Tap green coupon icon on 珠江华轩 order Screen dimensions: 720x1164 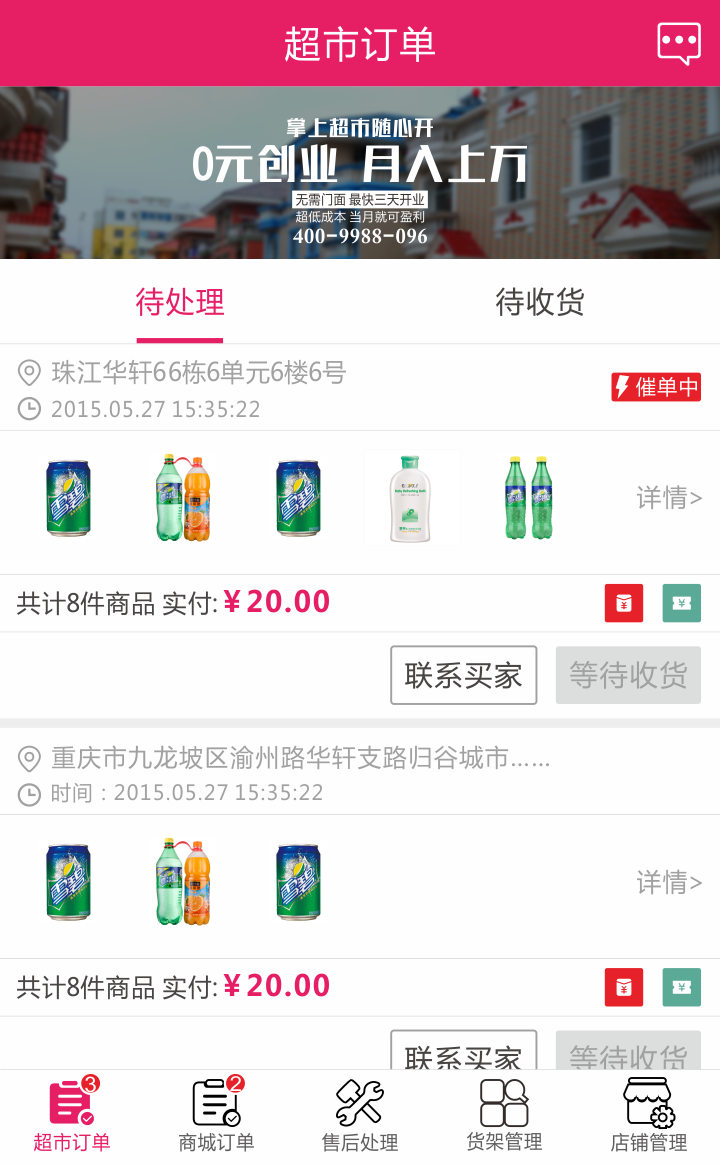click(681, 603)
